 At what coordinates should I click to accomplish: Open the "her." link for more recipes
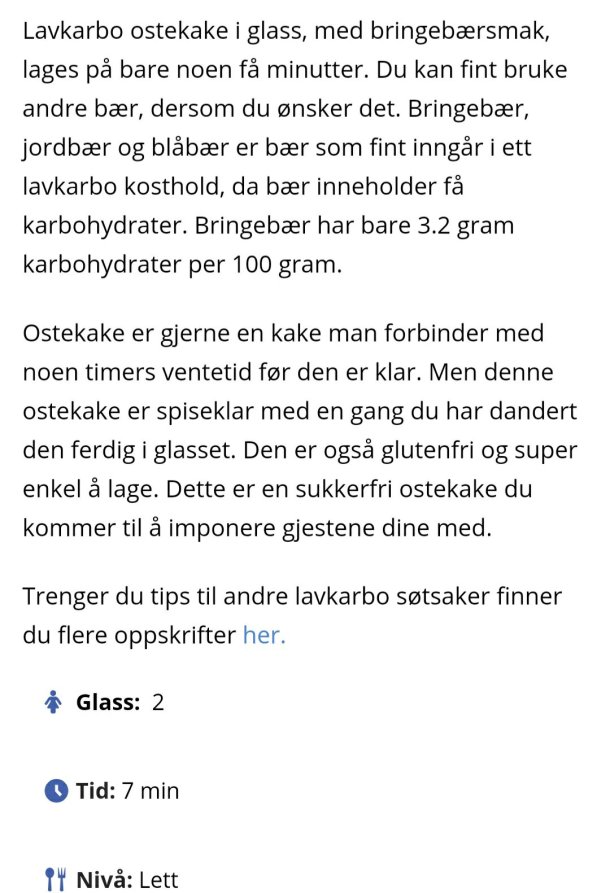(x=264, y=635)
